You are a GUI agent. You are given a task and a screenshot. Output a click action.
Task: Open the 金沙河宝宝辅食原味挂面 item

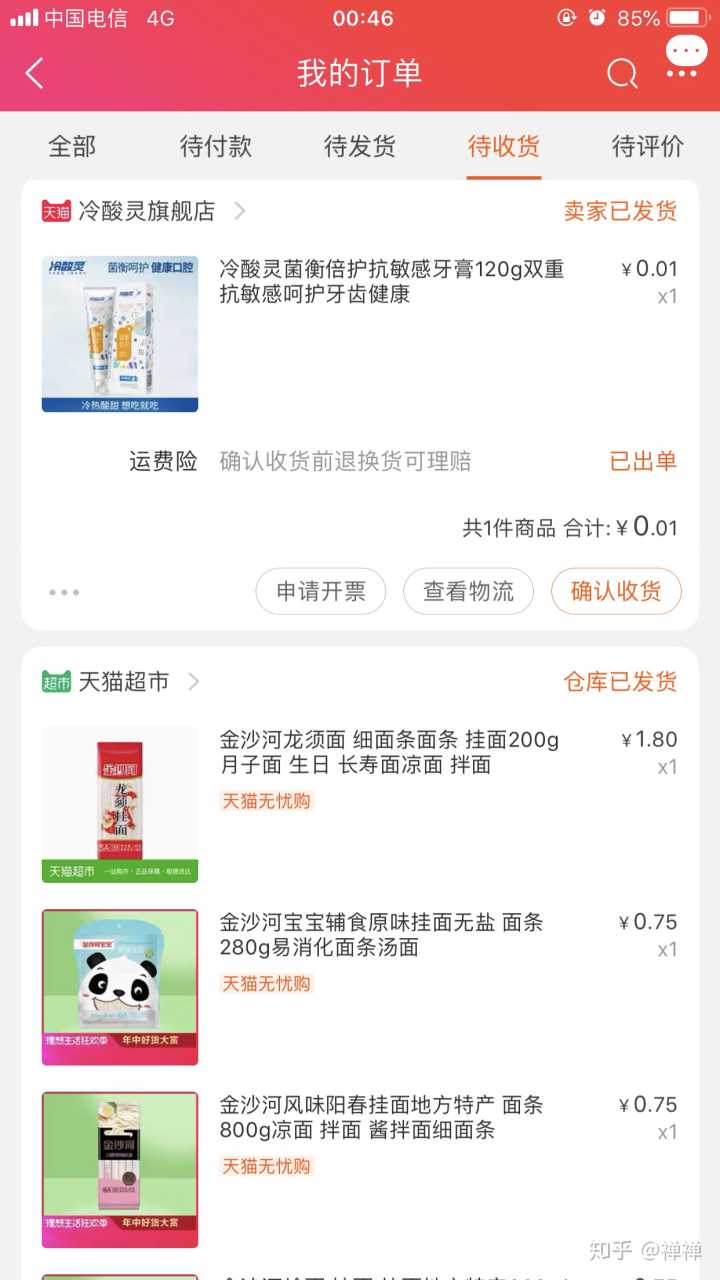point(382,935)
